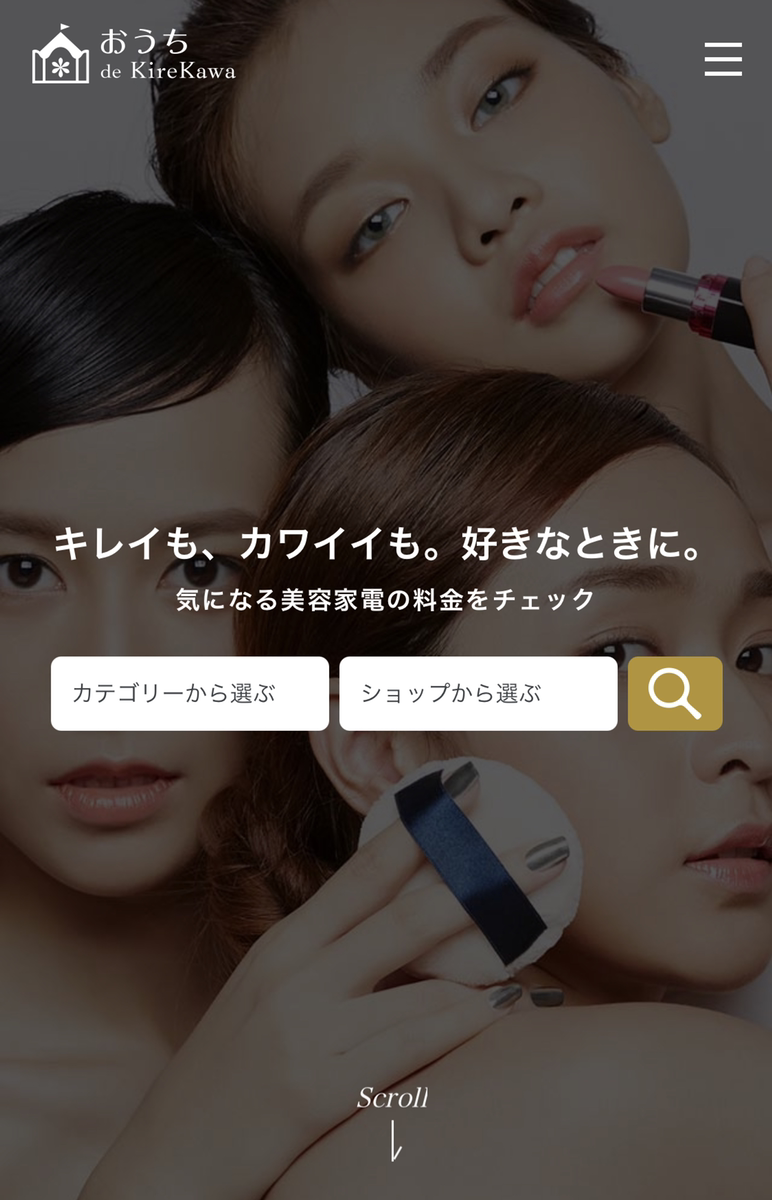Tap the おうち de KireKawa logo link
The image size is (772, 1200).
[134, 56]
